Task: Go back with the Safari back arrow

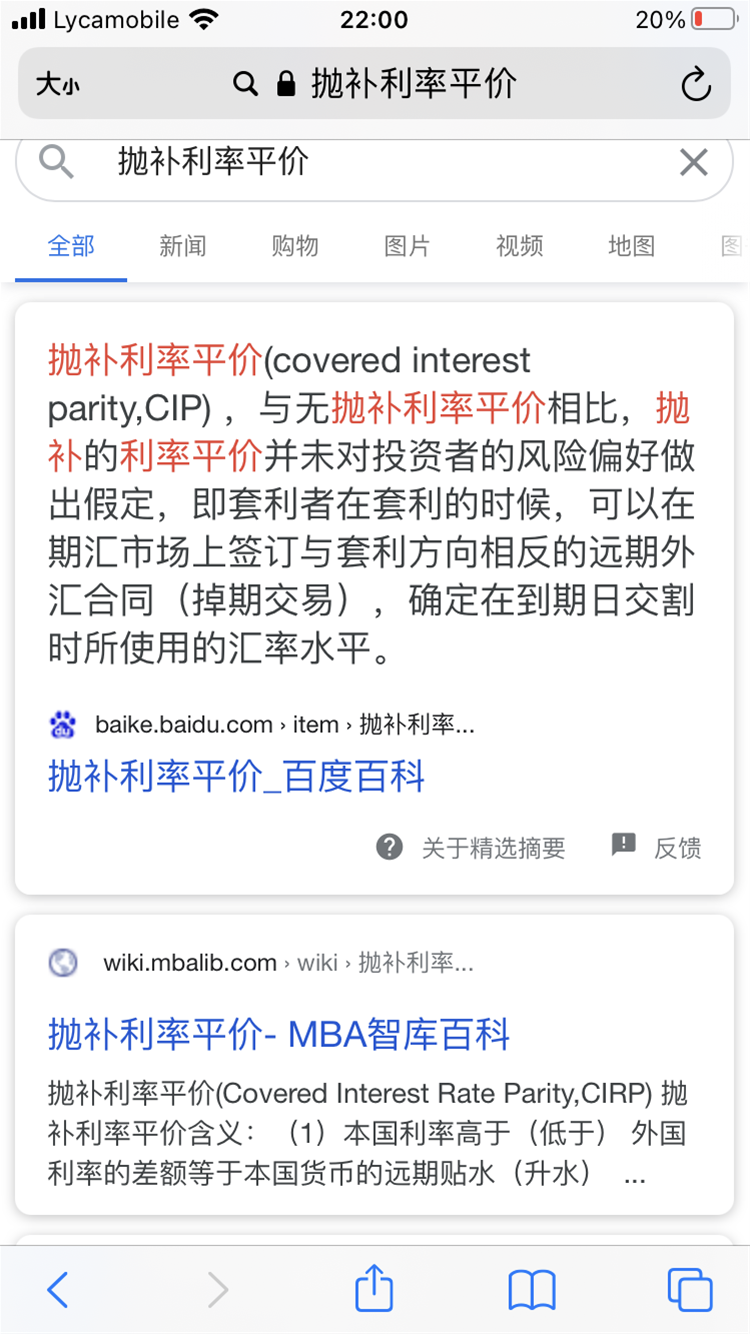Action: (58, 1290)
